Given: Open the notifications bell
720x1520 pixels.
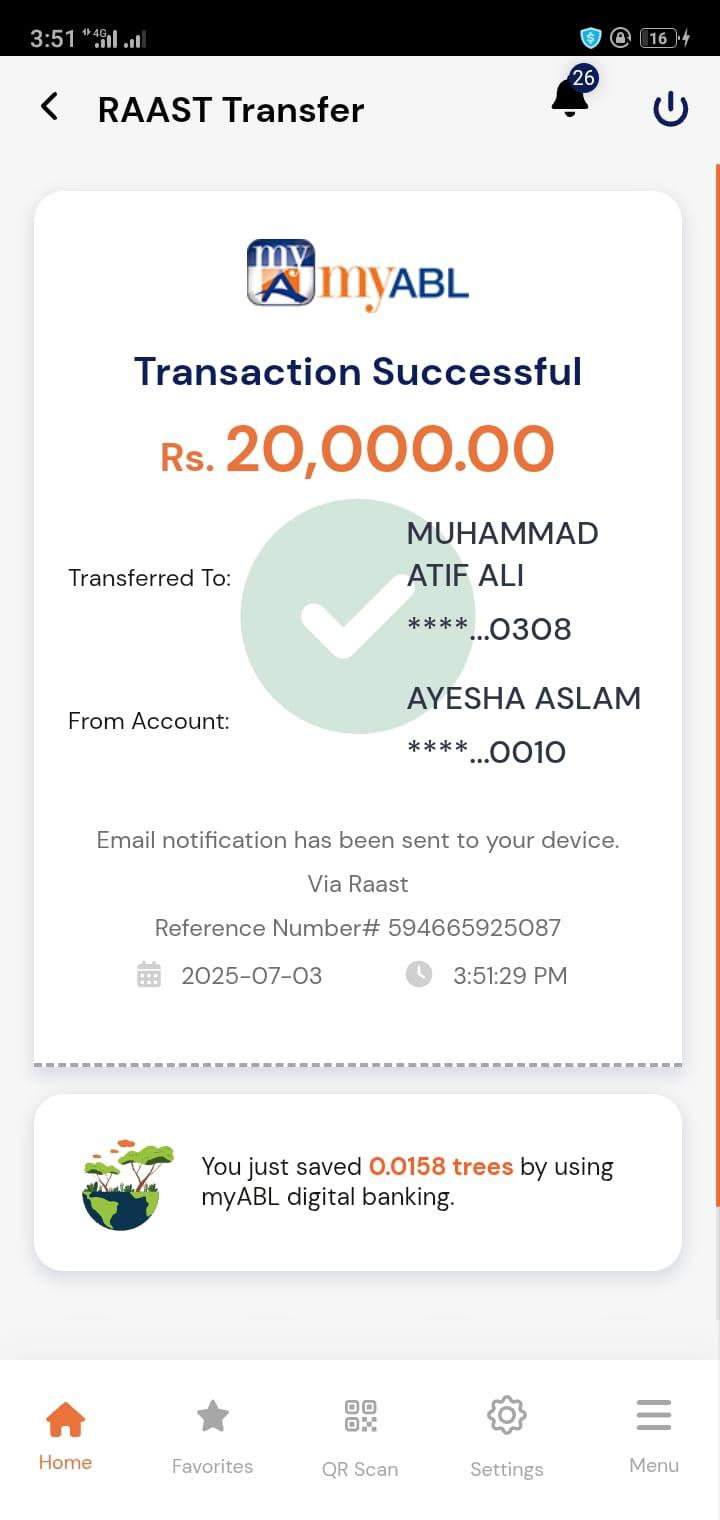Looking at the screenshot, I should tap(570, 98).
